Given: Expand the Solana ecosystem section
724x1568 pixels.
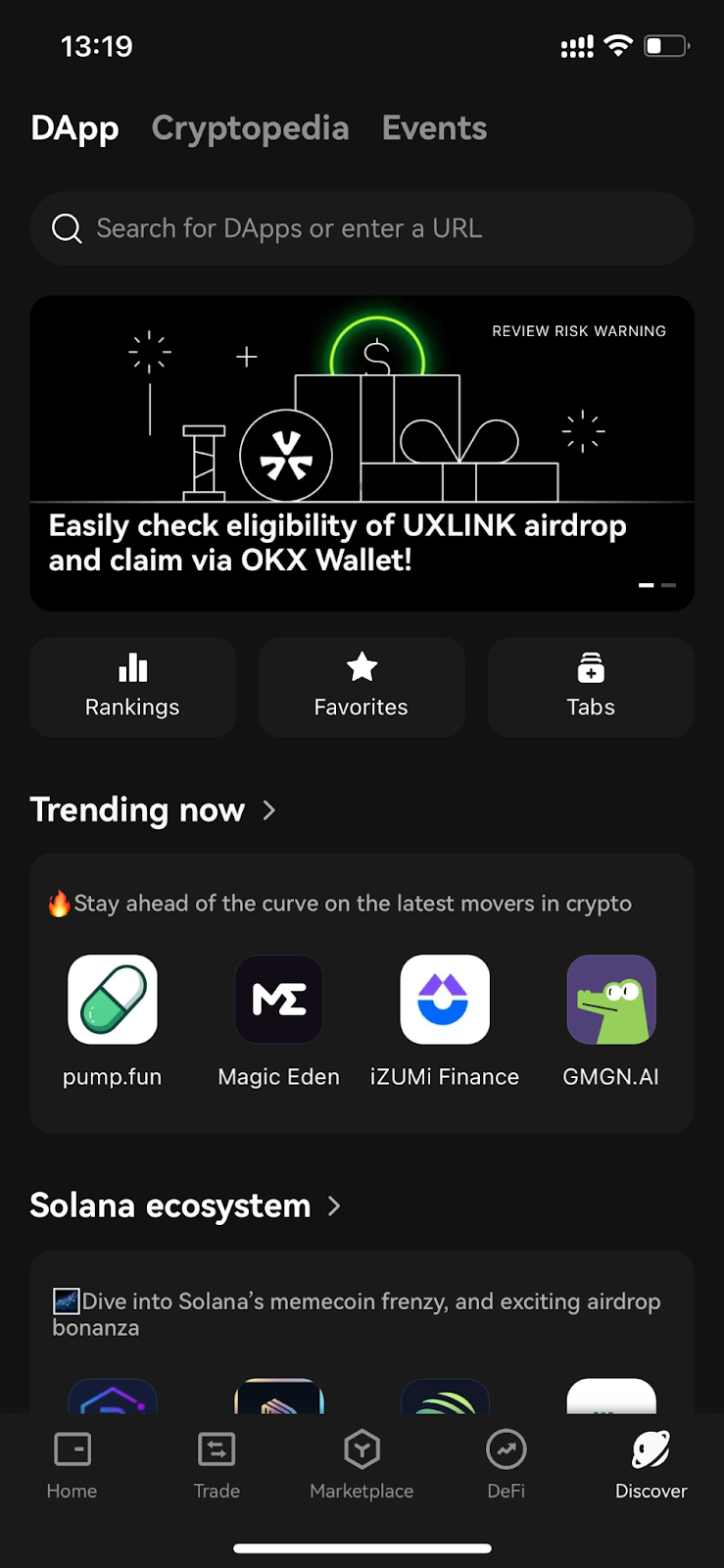Looking at the screenshot, I should (334, 1206).
